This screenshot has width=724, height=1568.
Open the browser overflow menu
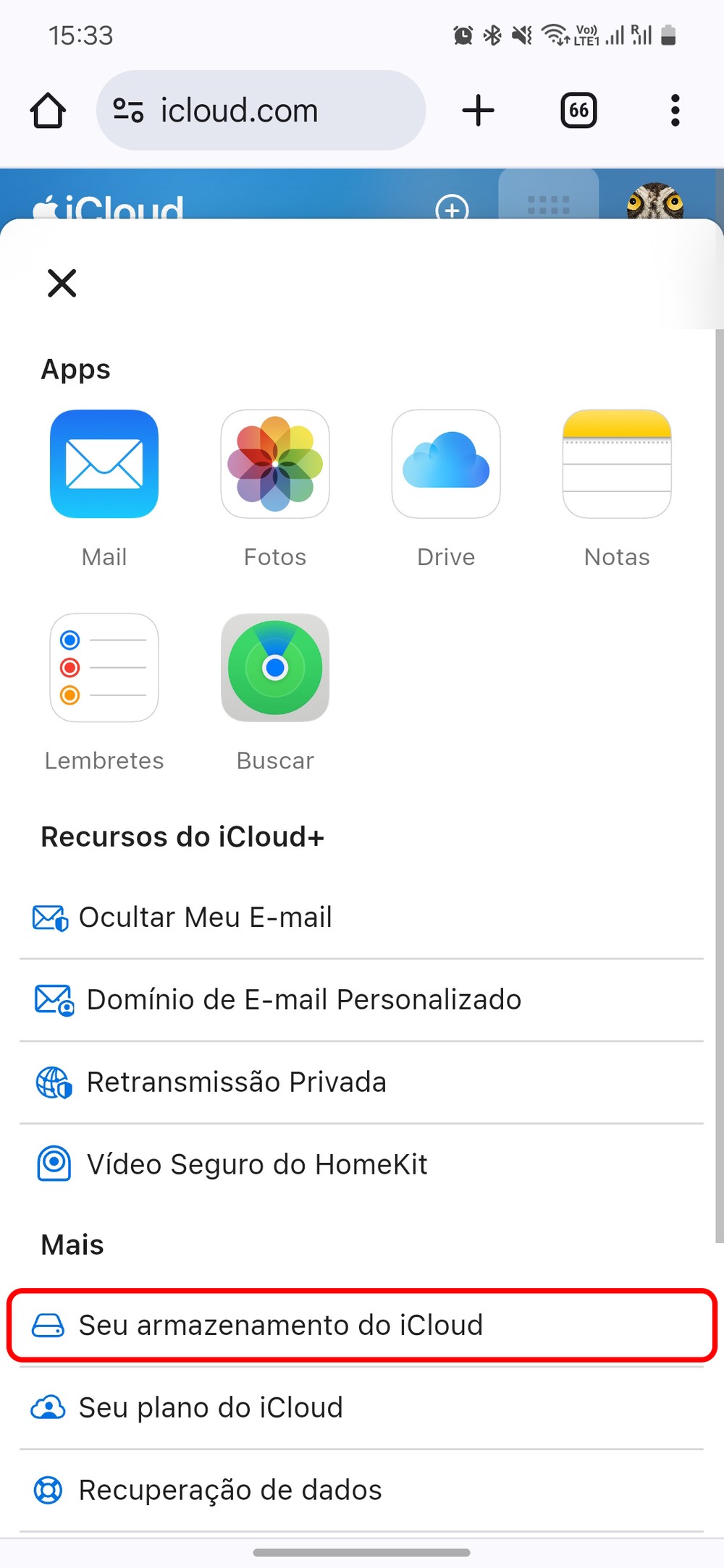675,111
